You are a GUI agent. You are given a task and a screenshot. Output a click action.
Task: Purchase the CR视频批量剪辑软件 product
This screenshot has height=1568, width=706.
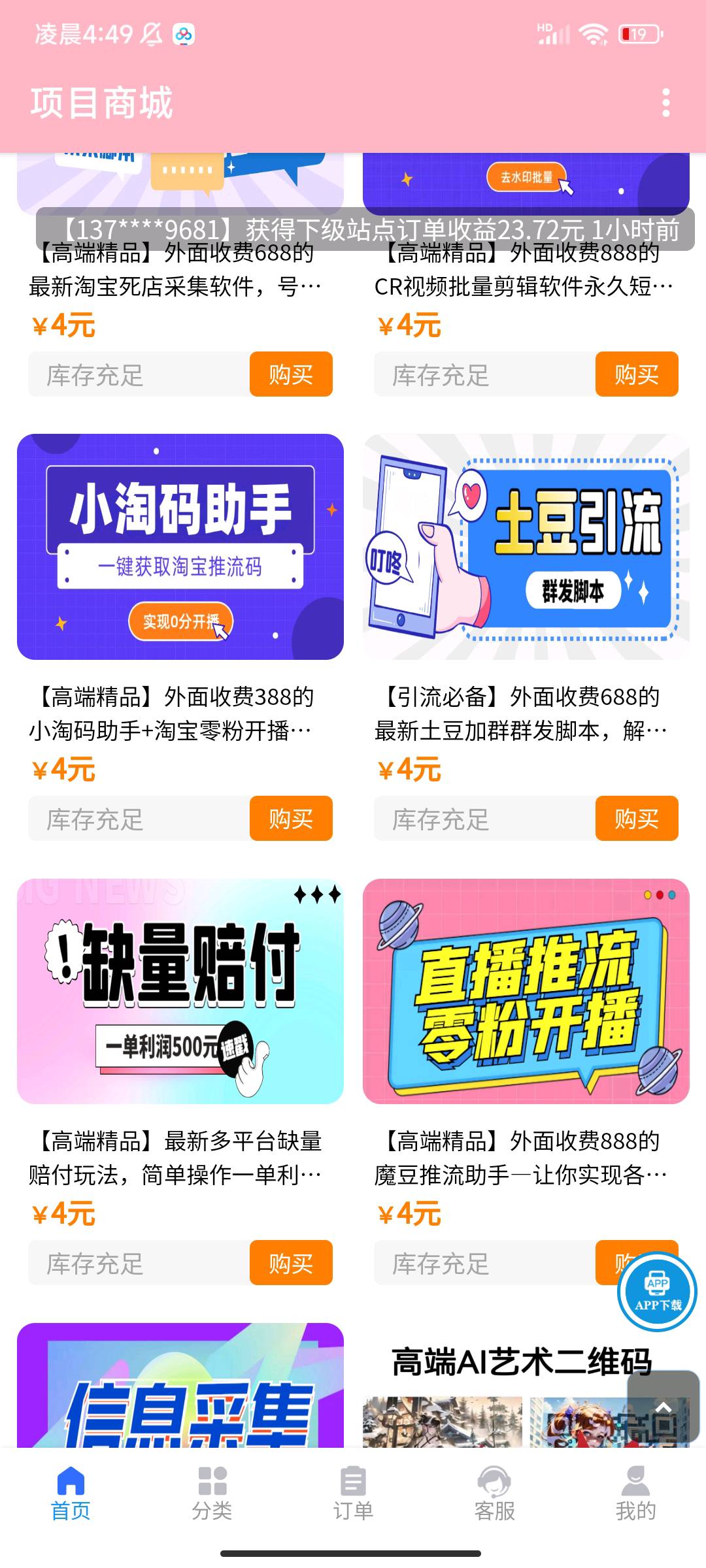click(635, 374)
